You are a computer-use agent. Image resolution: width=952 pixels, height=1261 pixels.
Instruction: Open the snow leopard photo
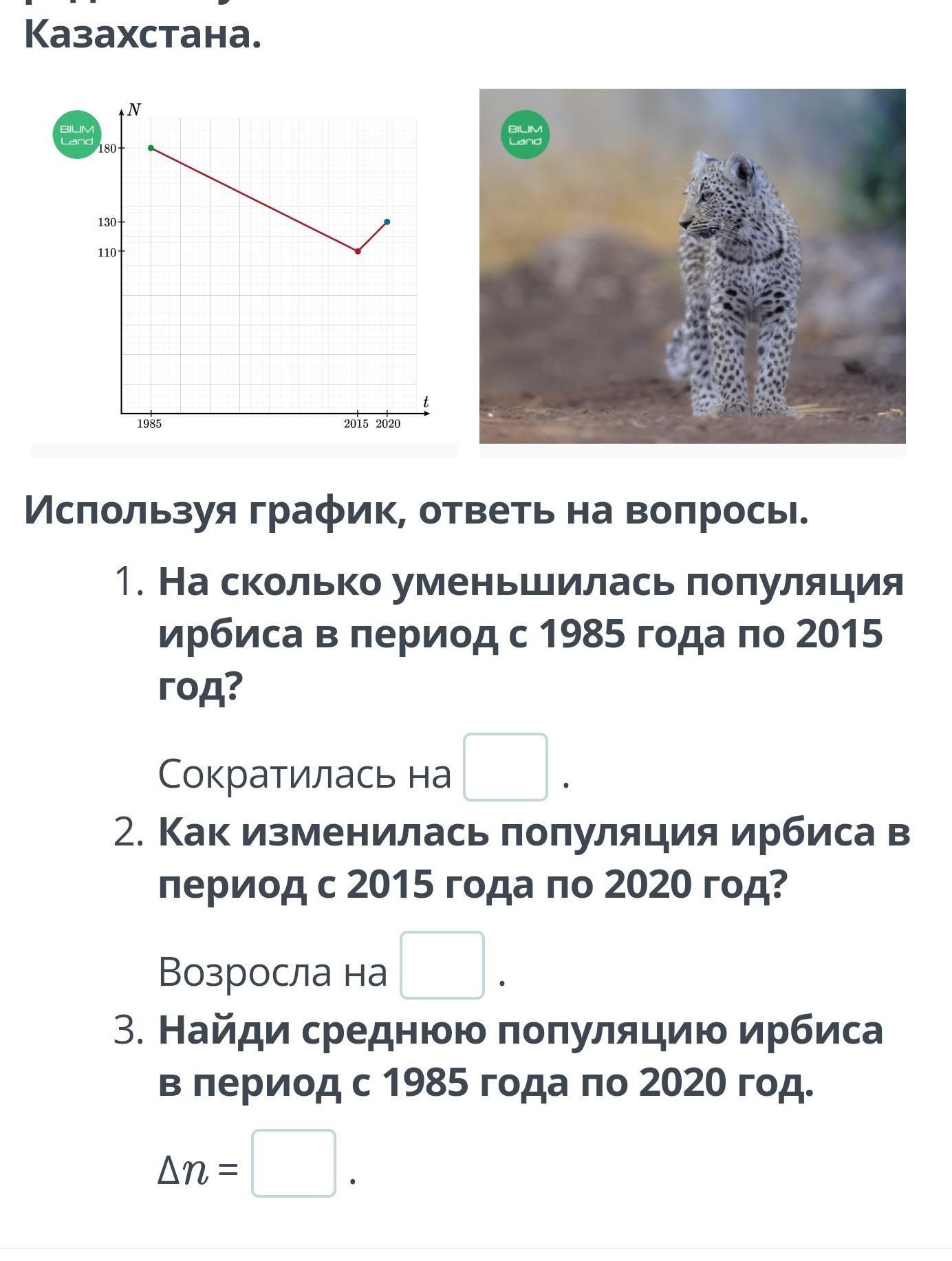pos(693,267)
